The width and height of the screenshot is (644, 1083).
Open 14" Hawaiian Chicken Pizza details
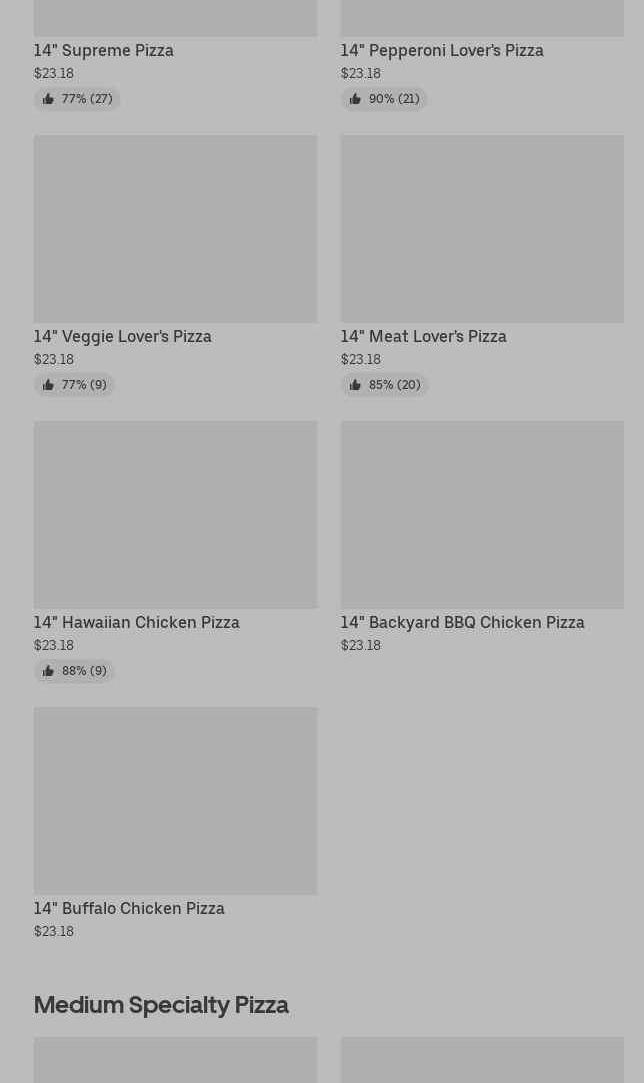(x=175, y=516)
